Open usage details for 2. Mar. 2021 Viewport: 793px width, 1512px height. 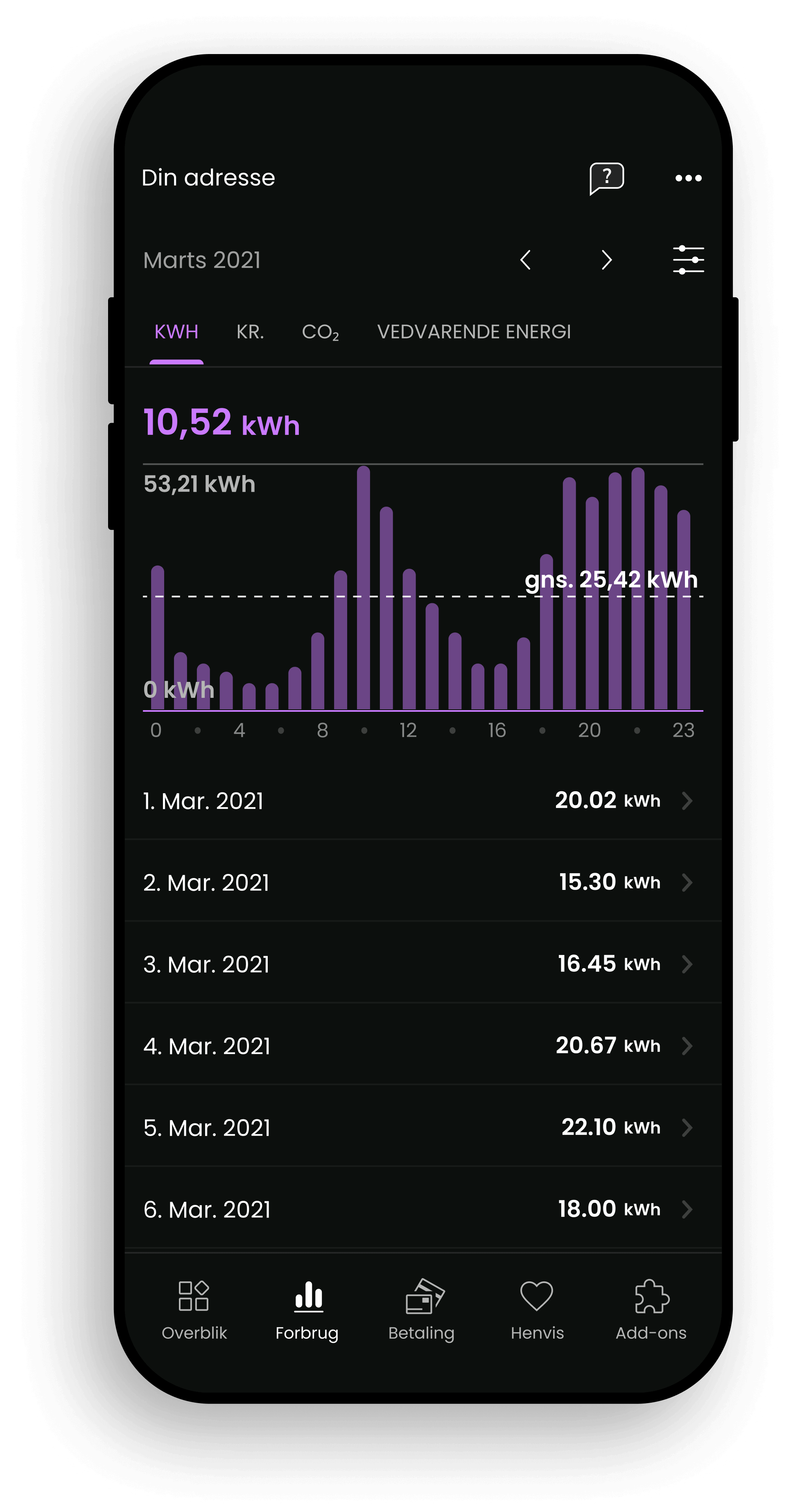coord(422,882)
